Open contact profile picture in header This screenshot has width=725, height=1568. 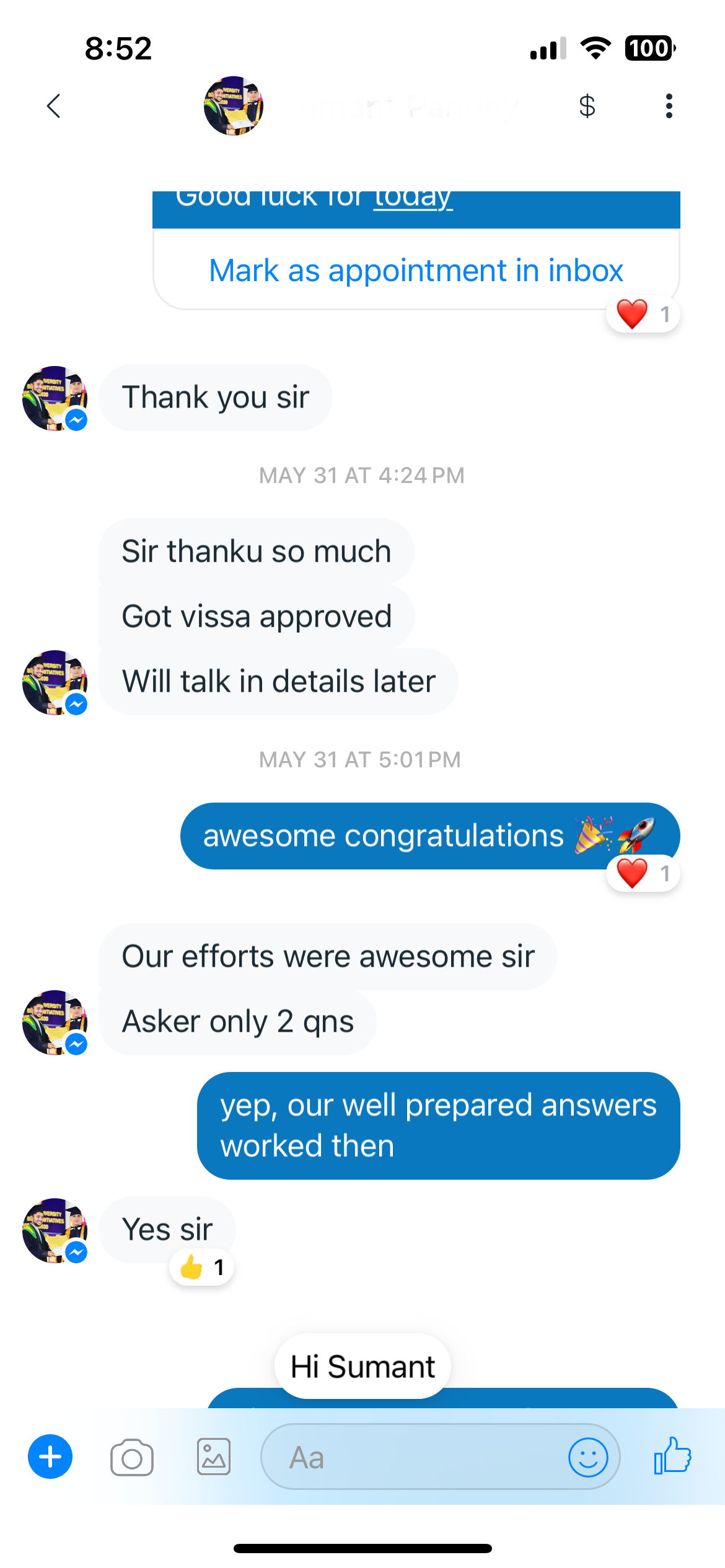[x=234, y=106]
